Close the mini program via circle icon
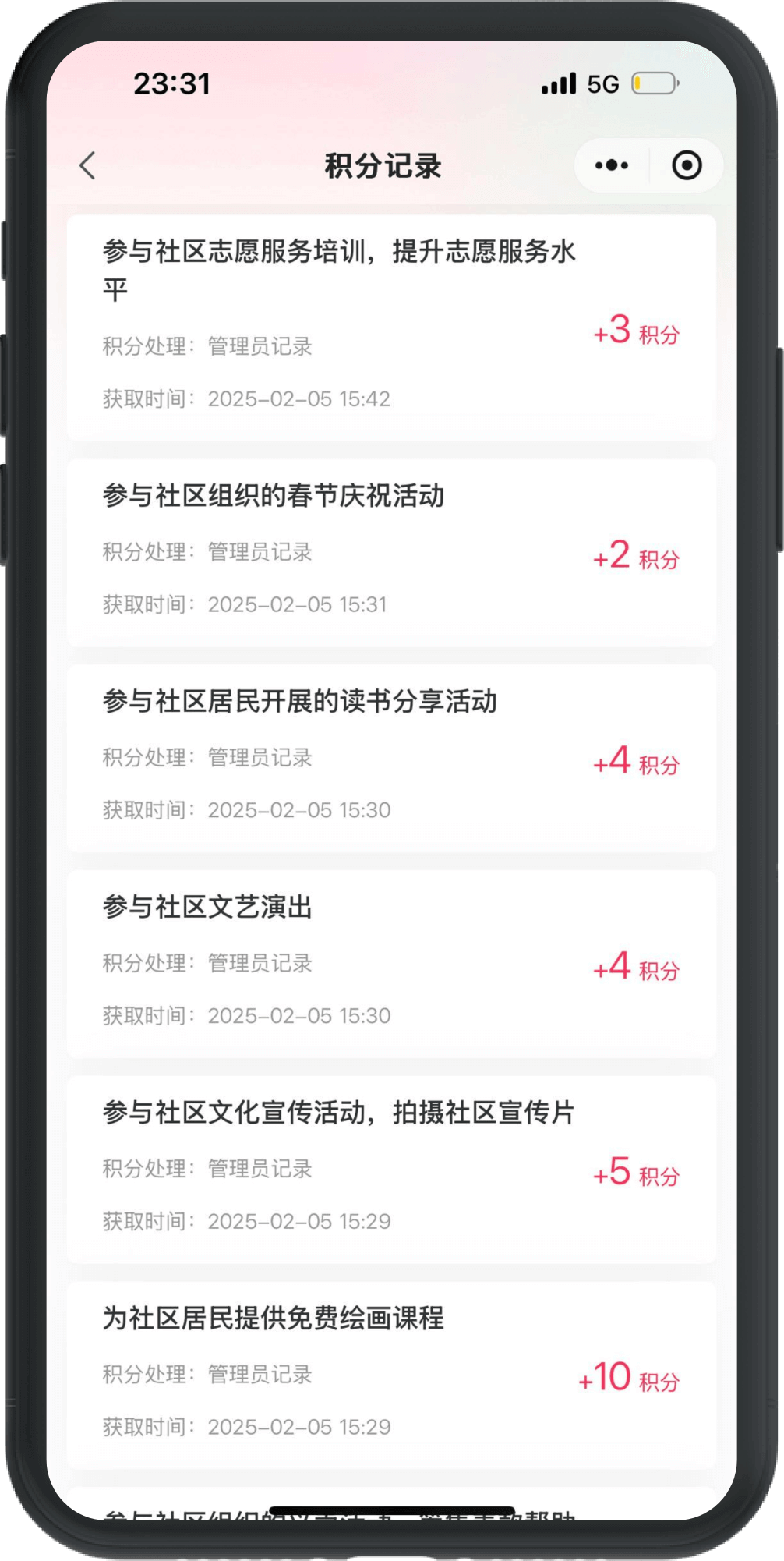The image size is (784, 1561). coord(687,165)
